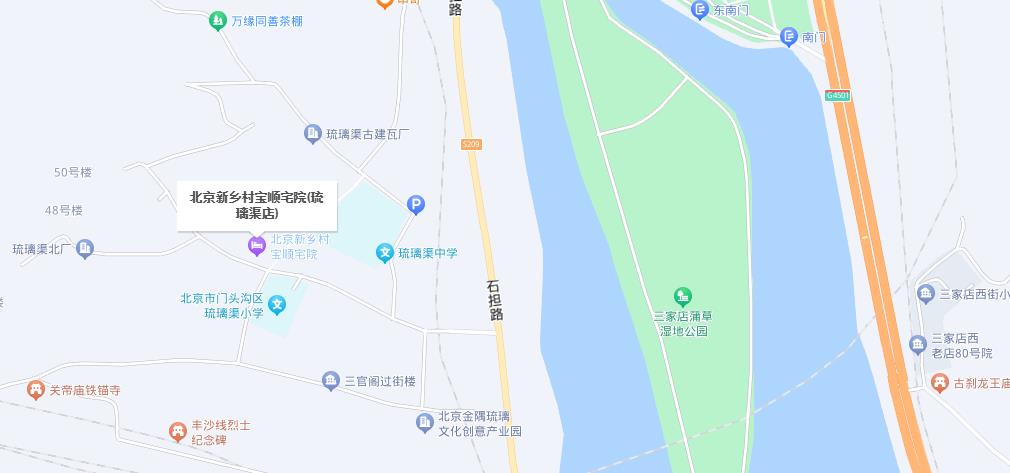Tap the 北京新乡村宝顺宅院 hotel marker
The height and width of the screenshot is (473, 1010).
(x=256, y=246)
